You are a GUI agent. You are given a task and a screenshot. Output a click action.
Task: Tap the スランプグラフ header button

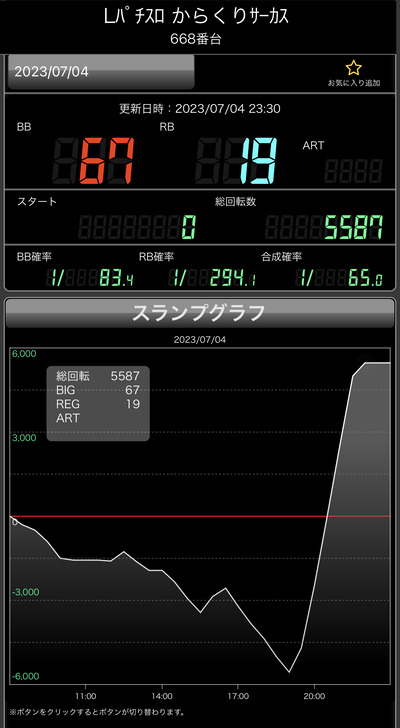coord(200,313)
